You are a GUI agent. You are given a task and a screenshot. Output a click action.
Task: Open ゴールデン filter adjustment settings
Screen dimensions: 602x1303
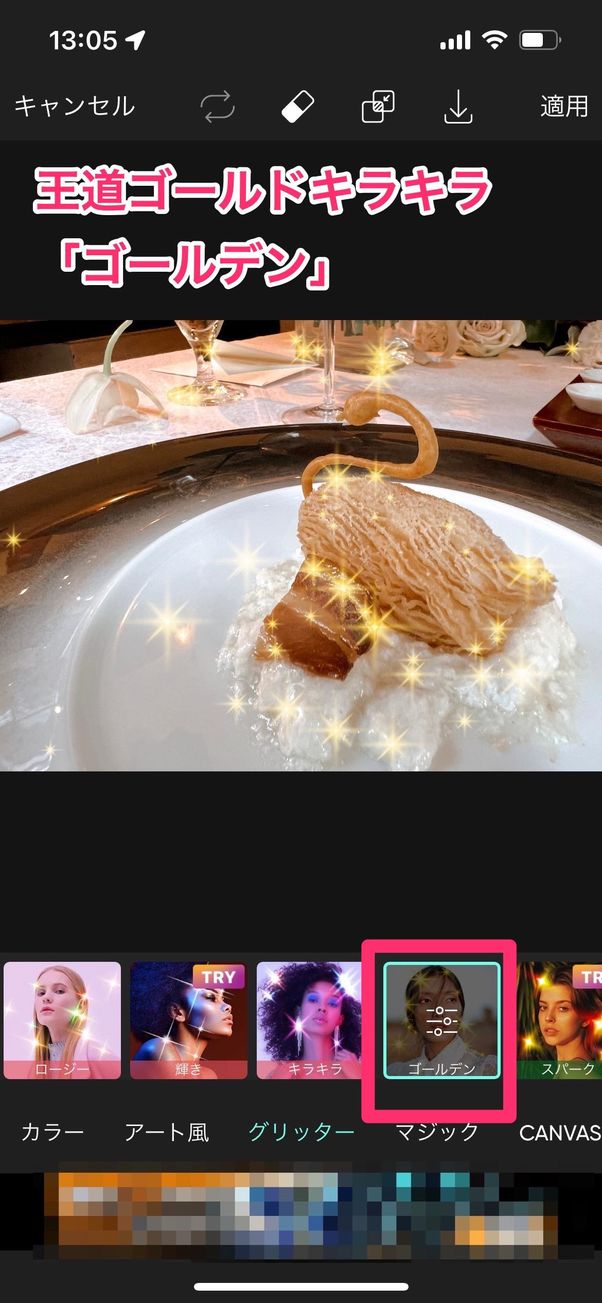[441, 1020]
